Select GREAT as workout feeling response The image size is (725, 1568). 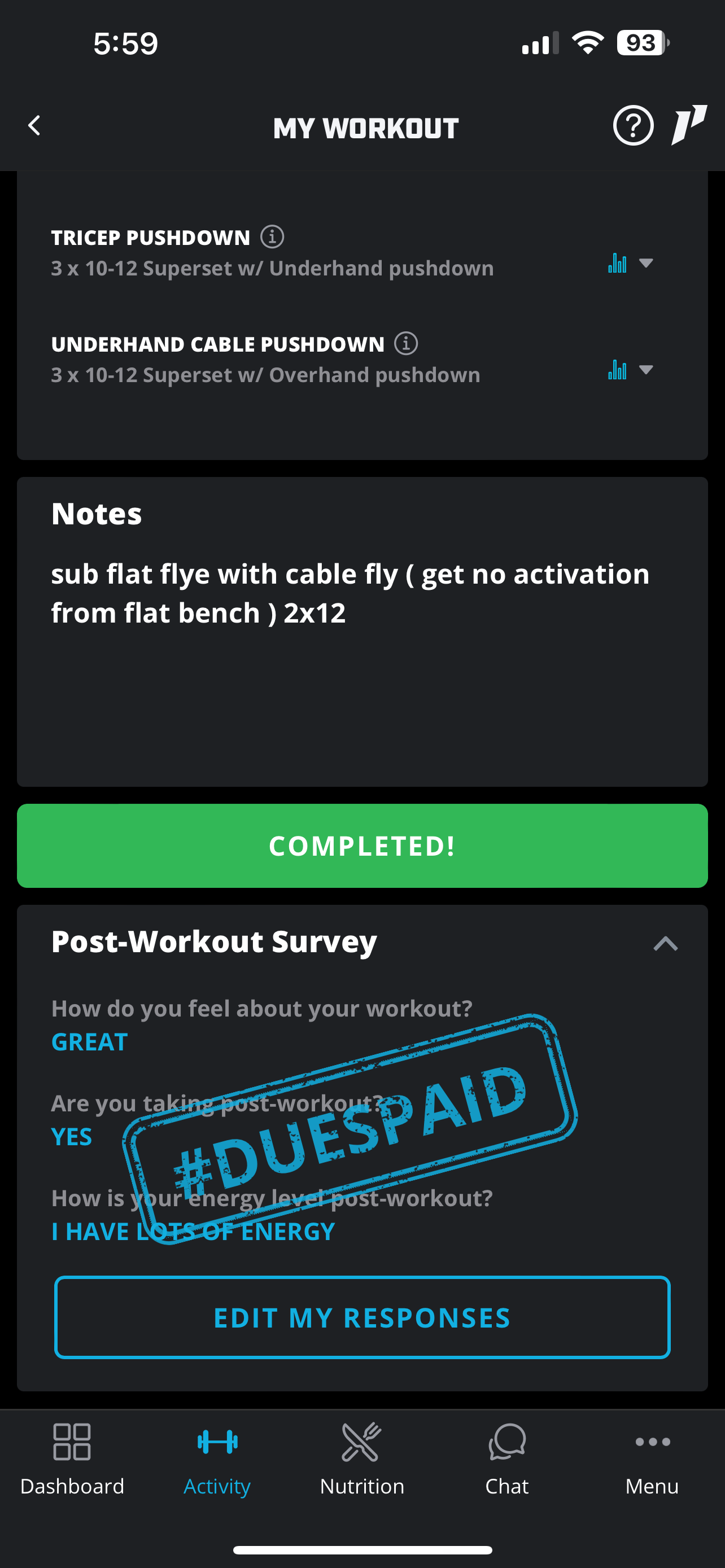coord(89,1041)
